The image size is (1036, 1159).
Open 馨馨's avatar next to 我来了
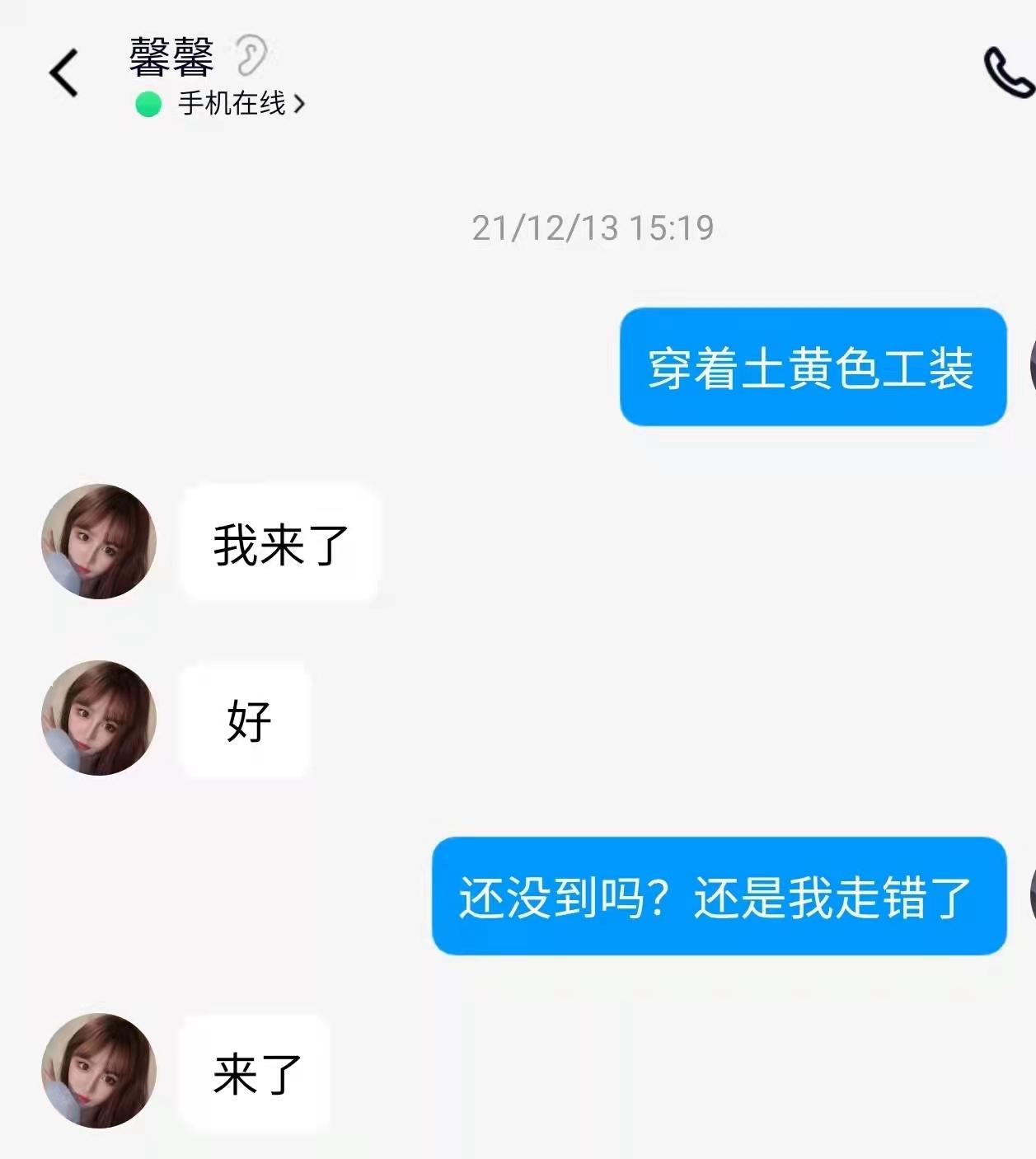tap(99, 542)
